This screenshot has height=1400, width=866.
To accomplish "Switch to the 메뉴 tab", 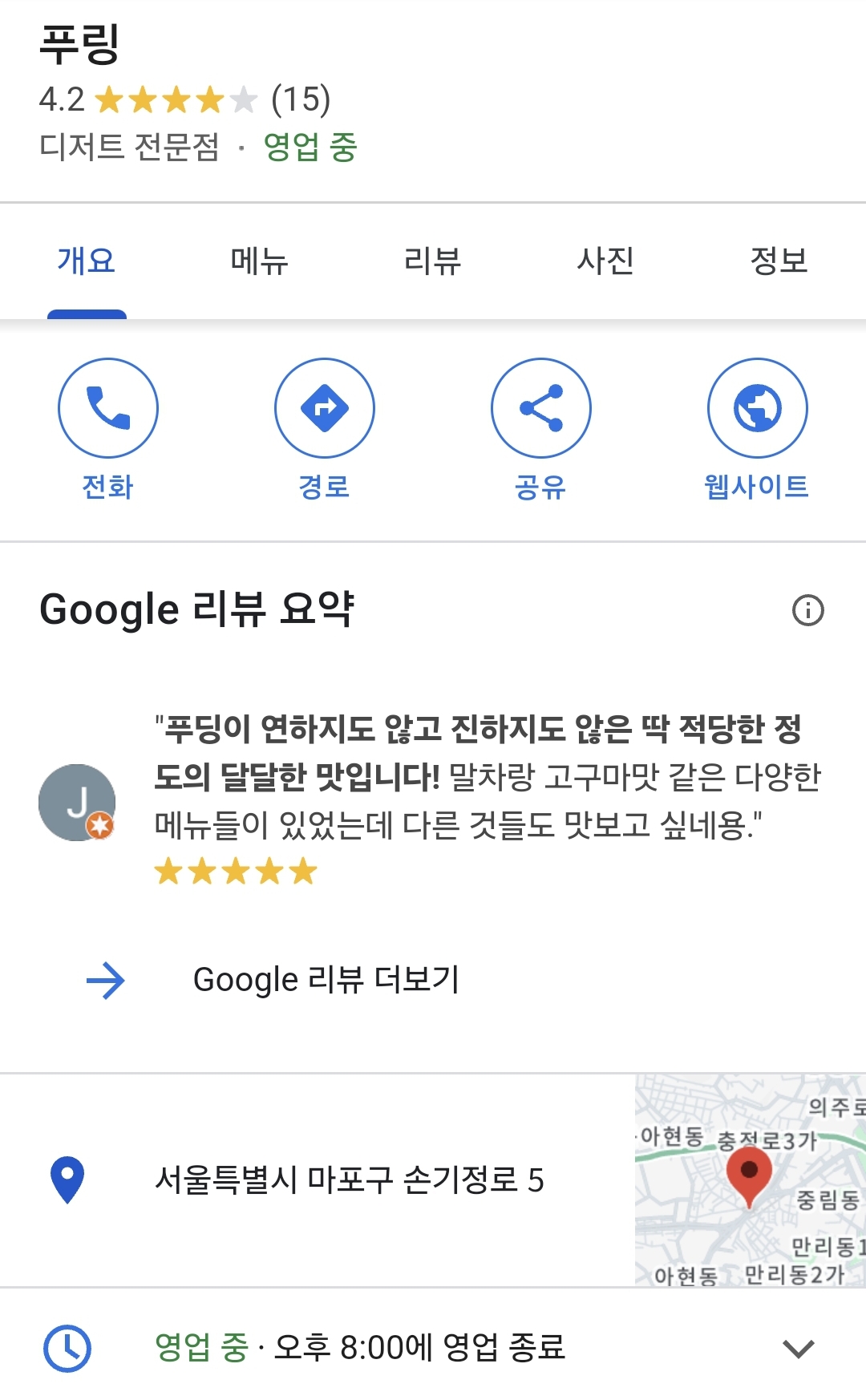I will pos(259,261).
